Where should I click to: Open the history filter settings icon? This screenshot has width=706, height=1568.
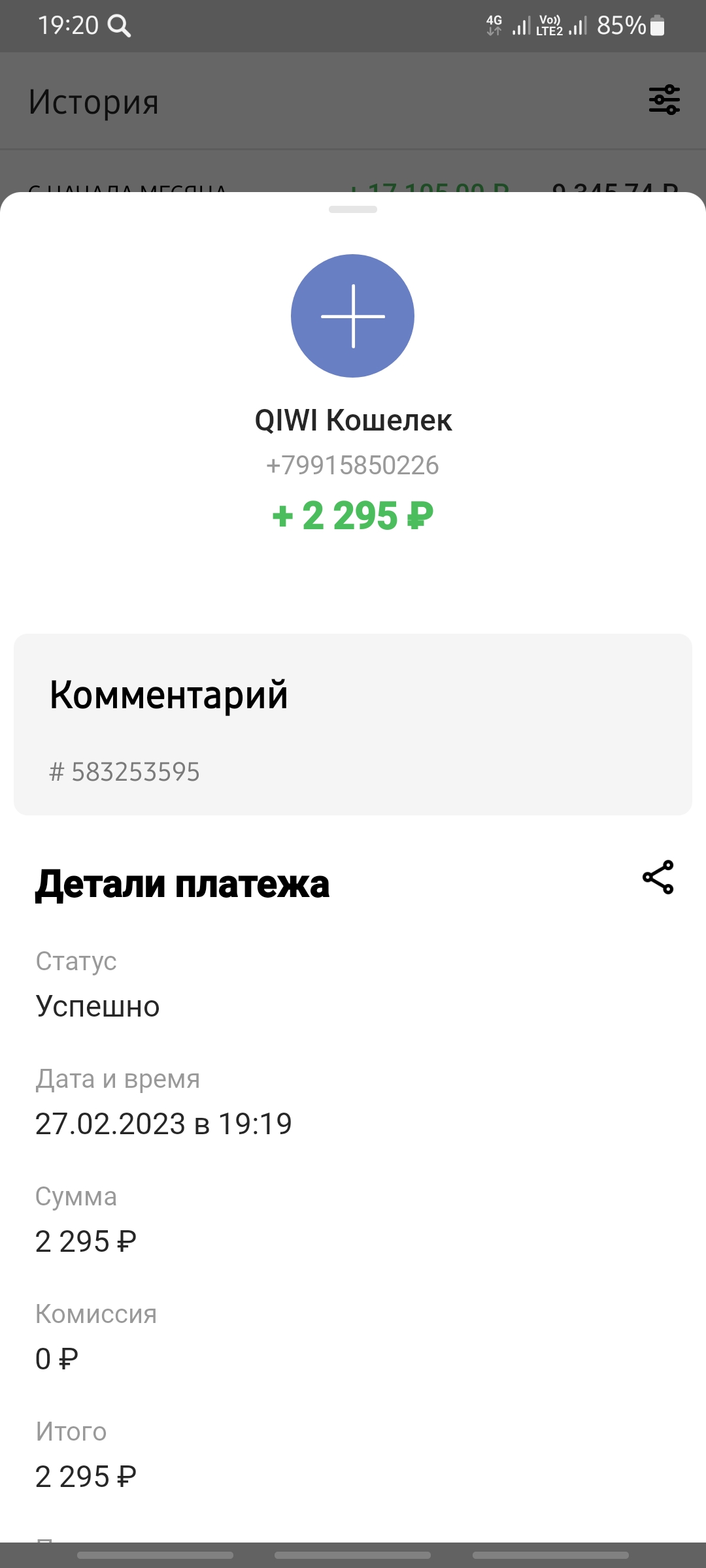coord(664,100)
